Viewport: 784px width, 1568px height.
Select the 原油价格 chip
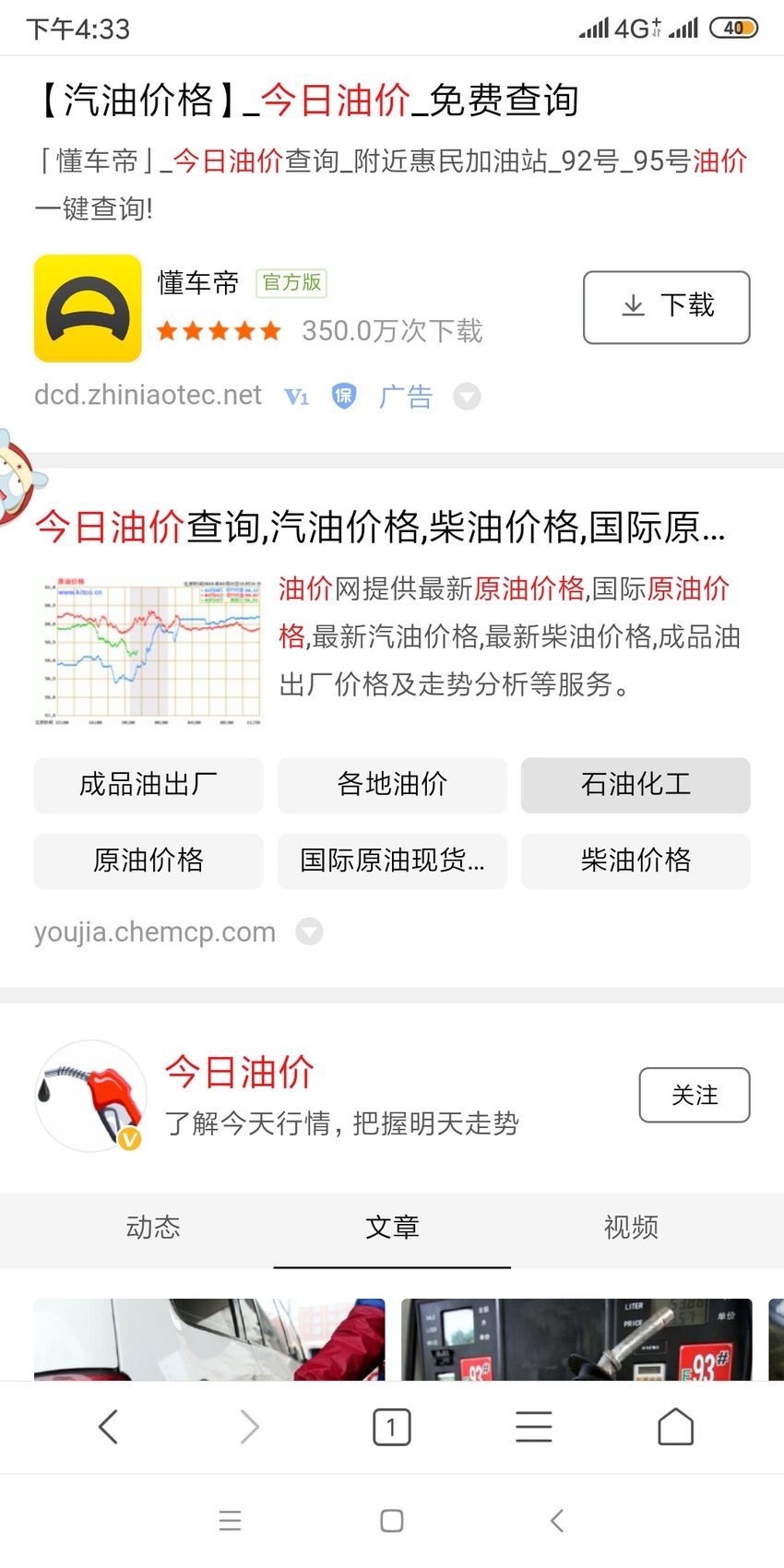pos(148,861)
